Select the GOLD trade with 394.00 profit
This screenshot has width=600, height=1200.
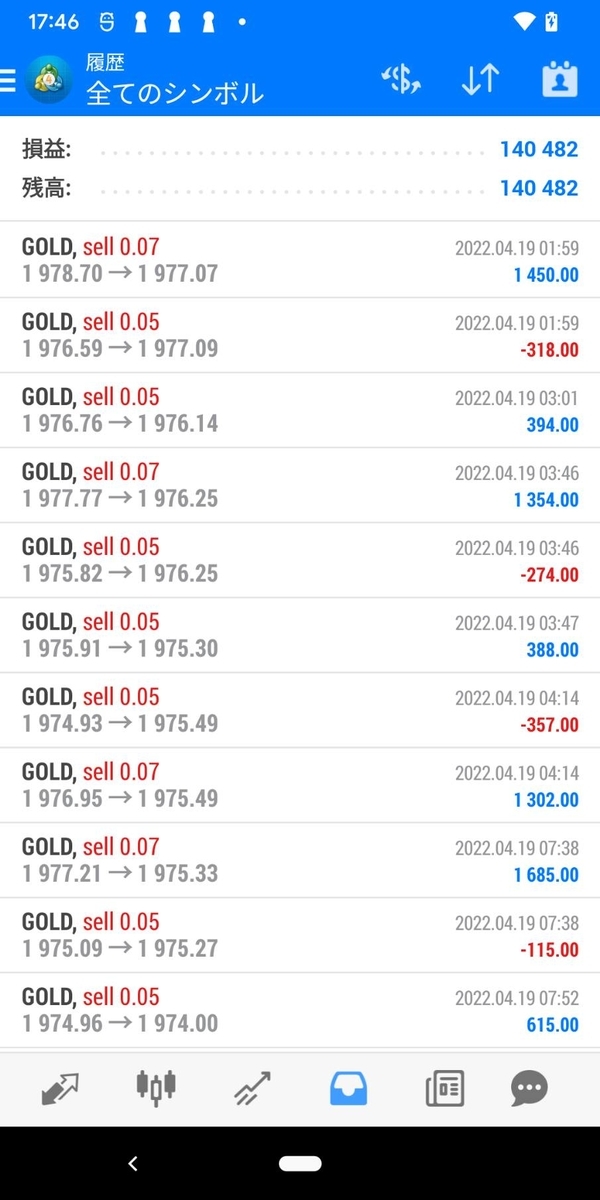[300, 410]
